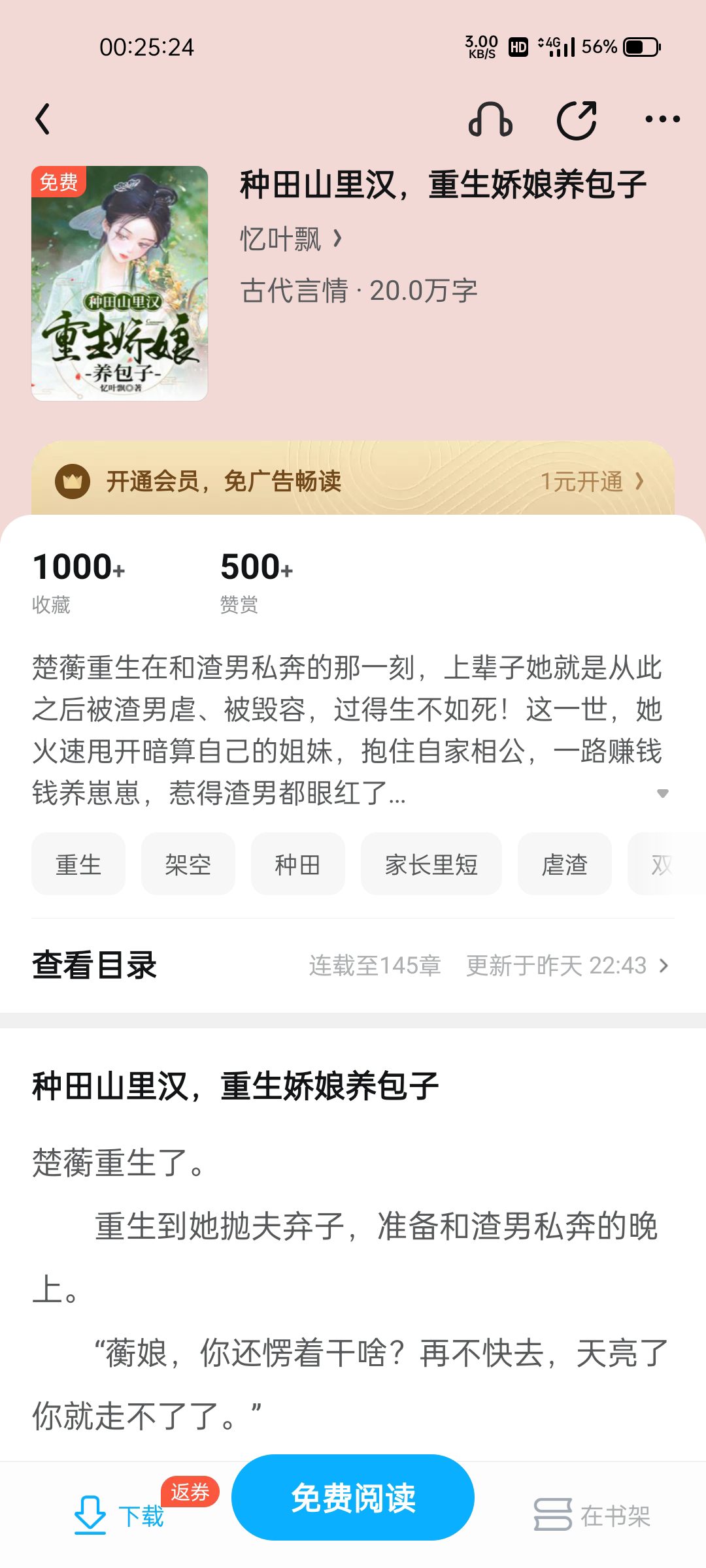Share this novel
Screen dimensions: 706x1568
click(x=577, y=120)
